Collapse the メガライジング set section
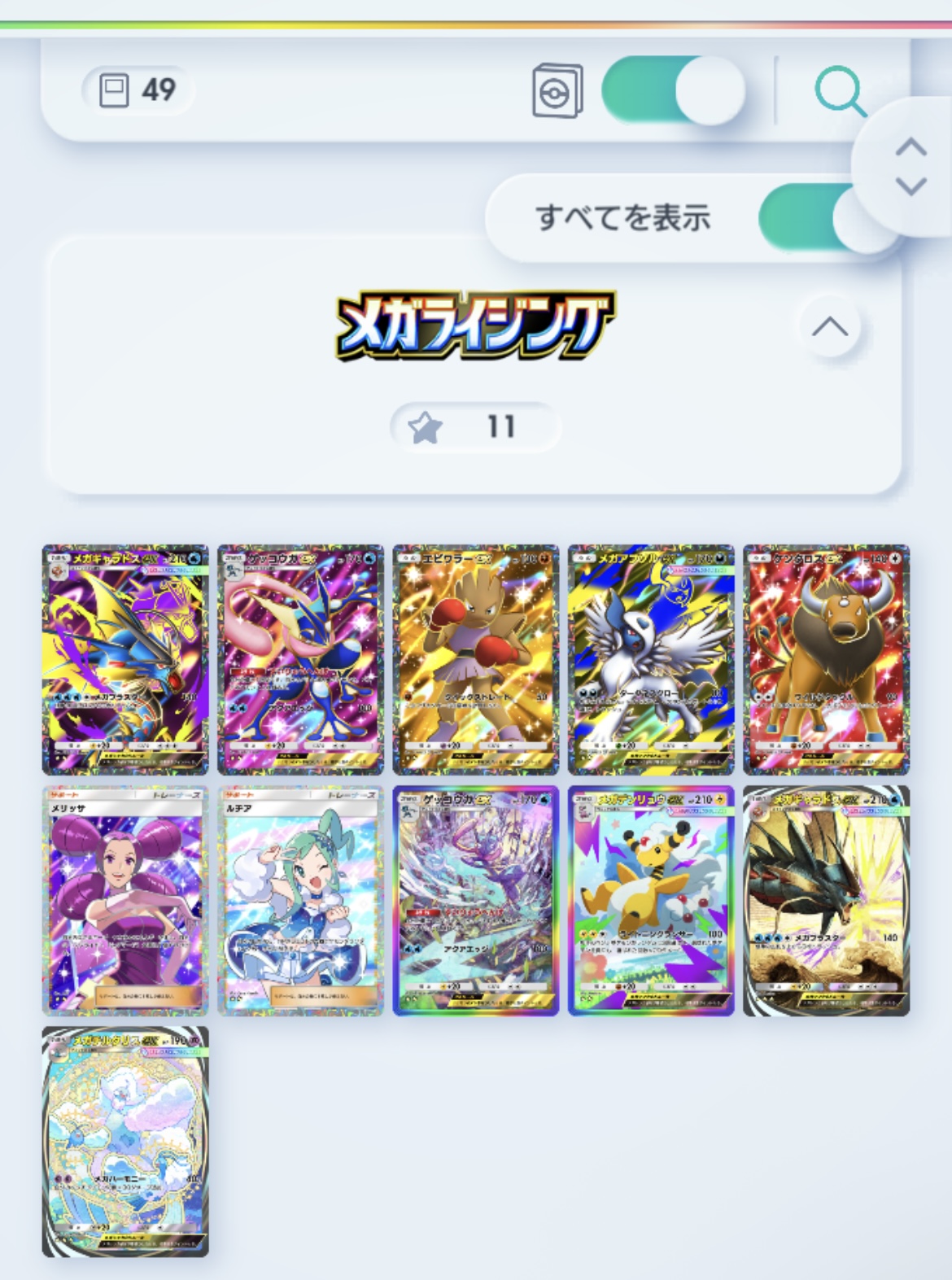Image resolution: width=952 pixels, height=1280 pixels. 829,327
